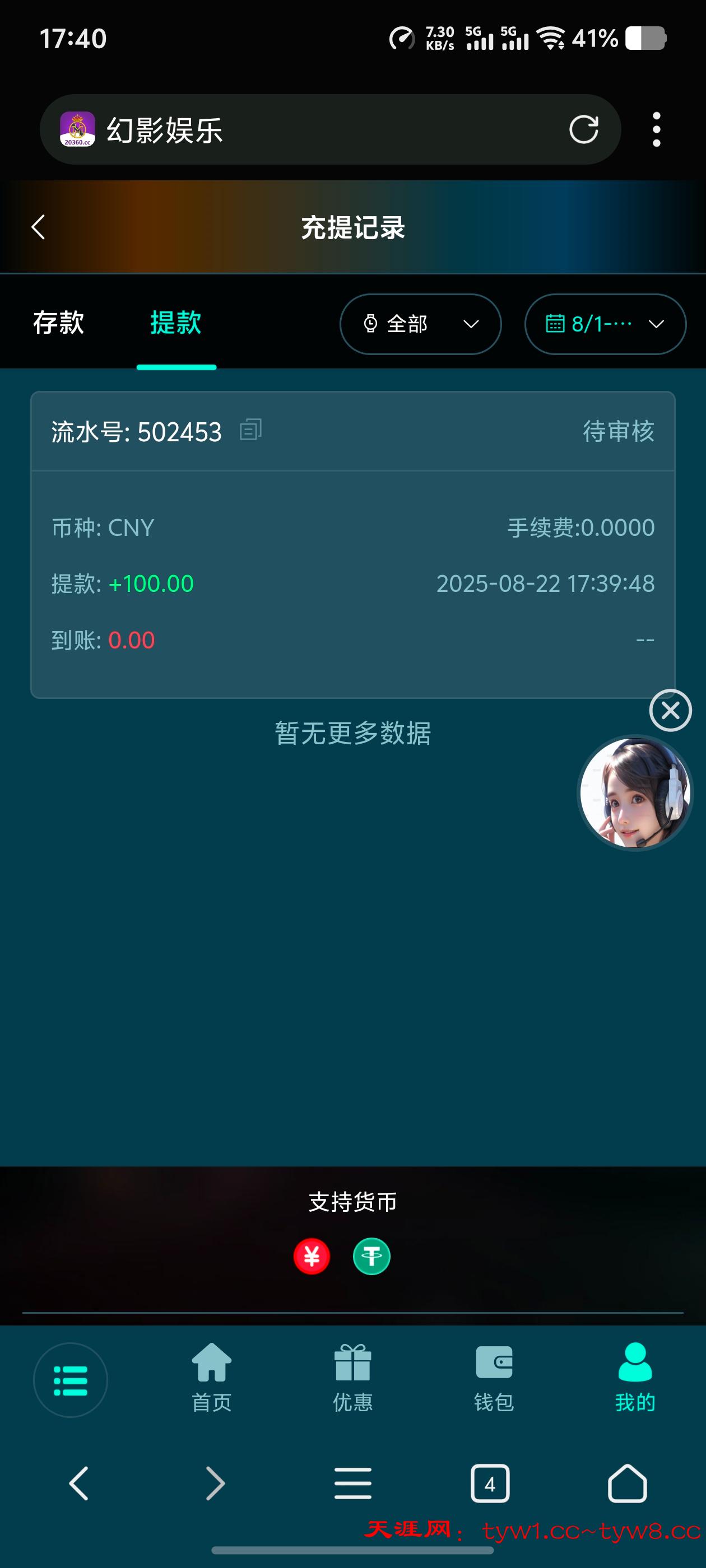
Task: Select the USDT currency icon
Action: [x=371, y=1256]
